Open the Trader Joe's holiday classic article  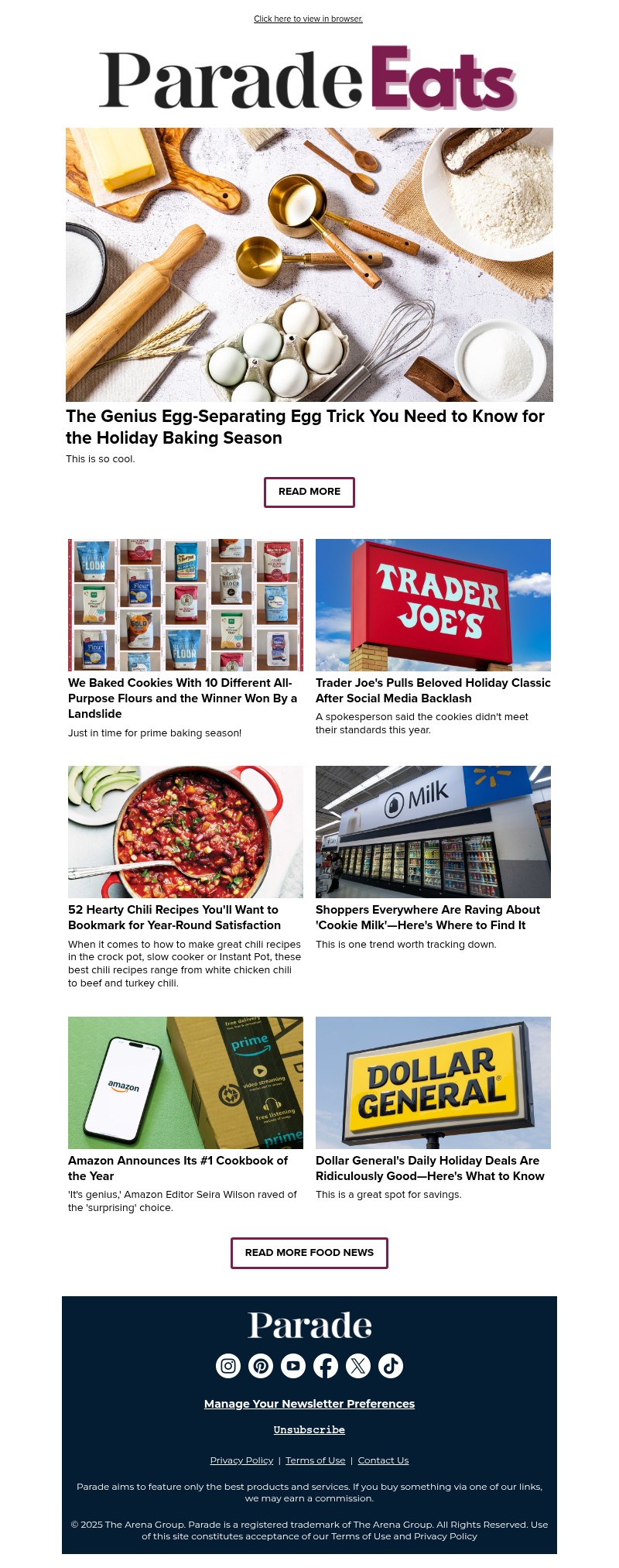[433, 690]
